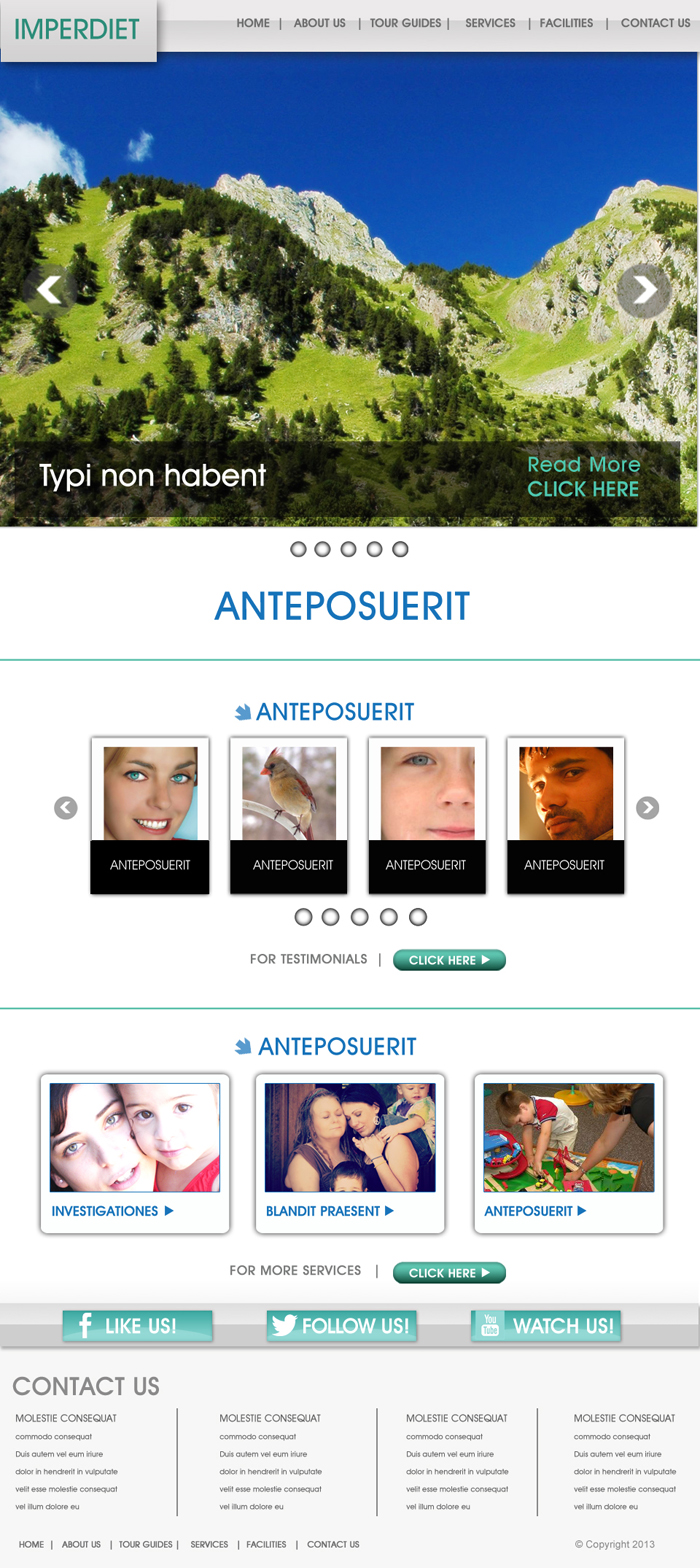The width and height of the screenshot is (700, 1568).
Task: Open the Investigationes service card
Action: 135,1154
